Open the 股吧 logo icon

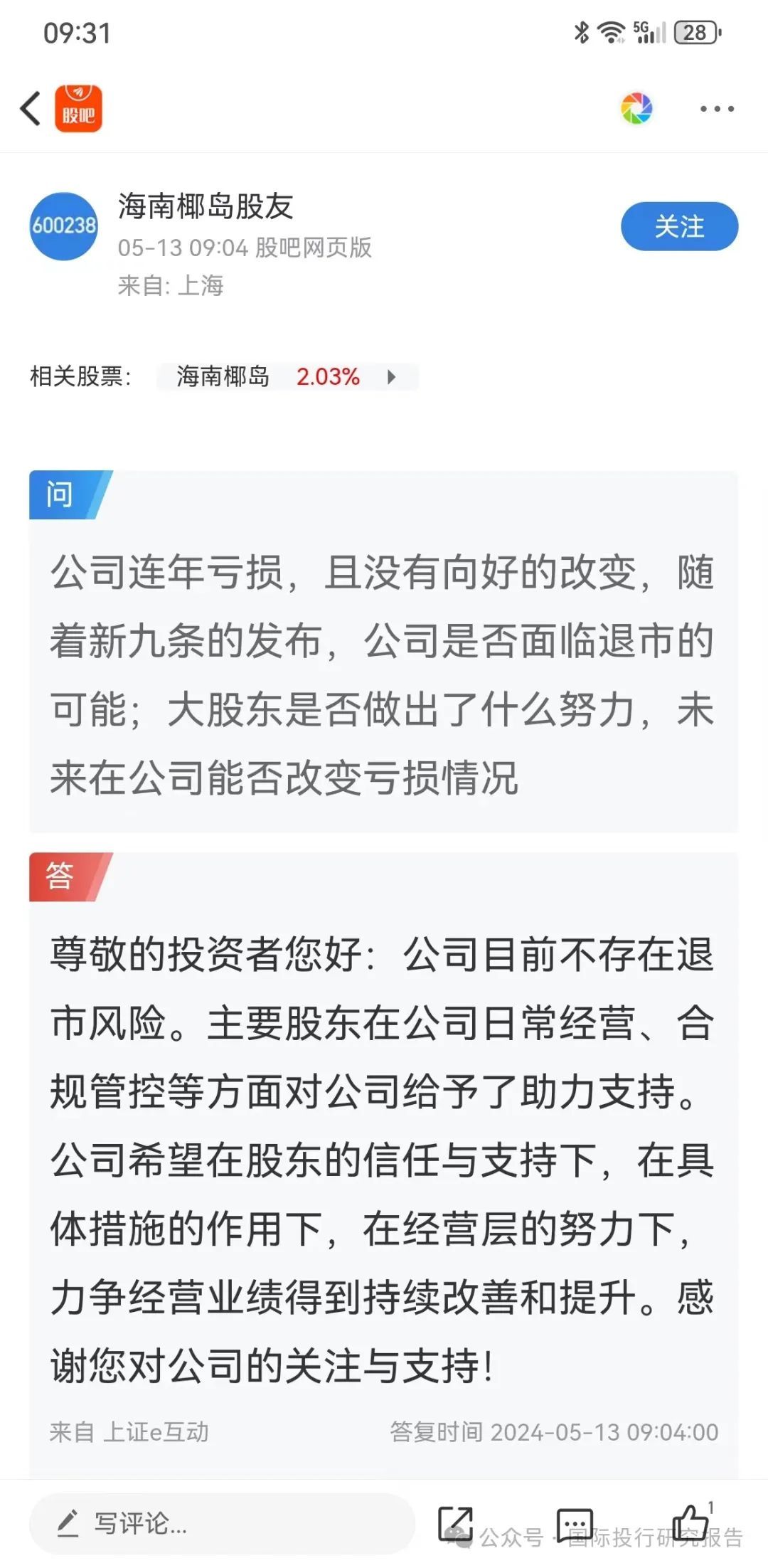tap(78, 109)
